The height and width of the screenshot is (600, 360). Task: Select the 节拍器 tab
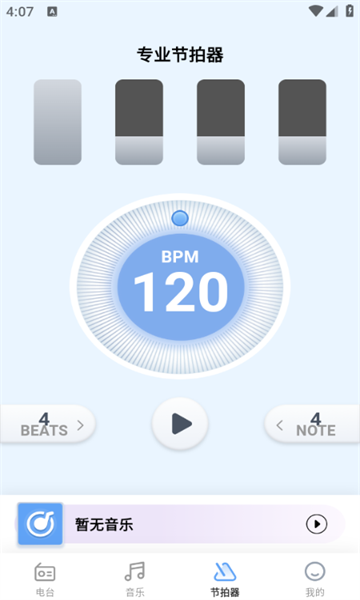pos(225,580)
